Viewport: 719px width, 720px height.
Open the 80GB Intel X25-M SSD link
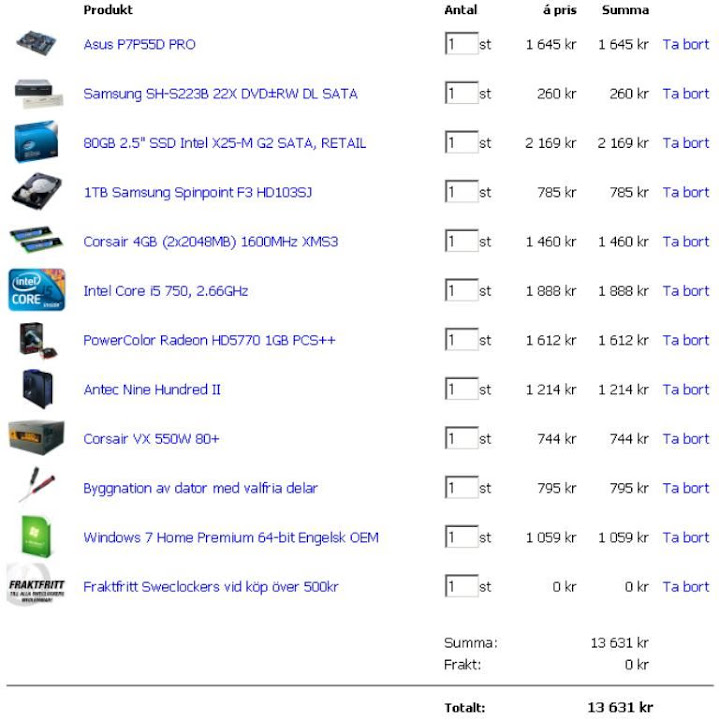[x=224, y=143]
